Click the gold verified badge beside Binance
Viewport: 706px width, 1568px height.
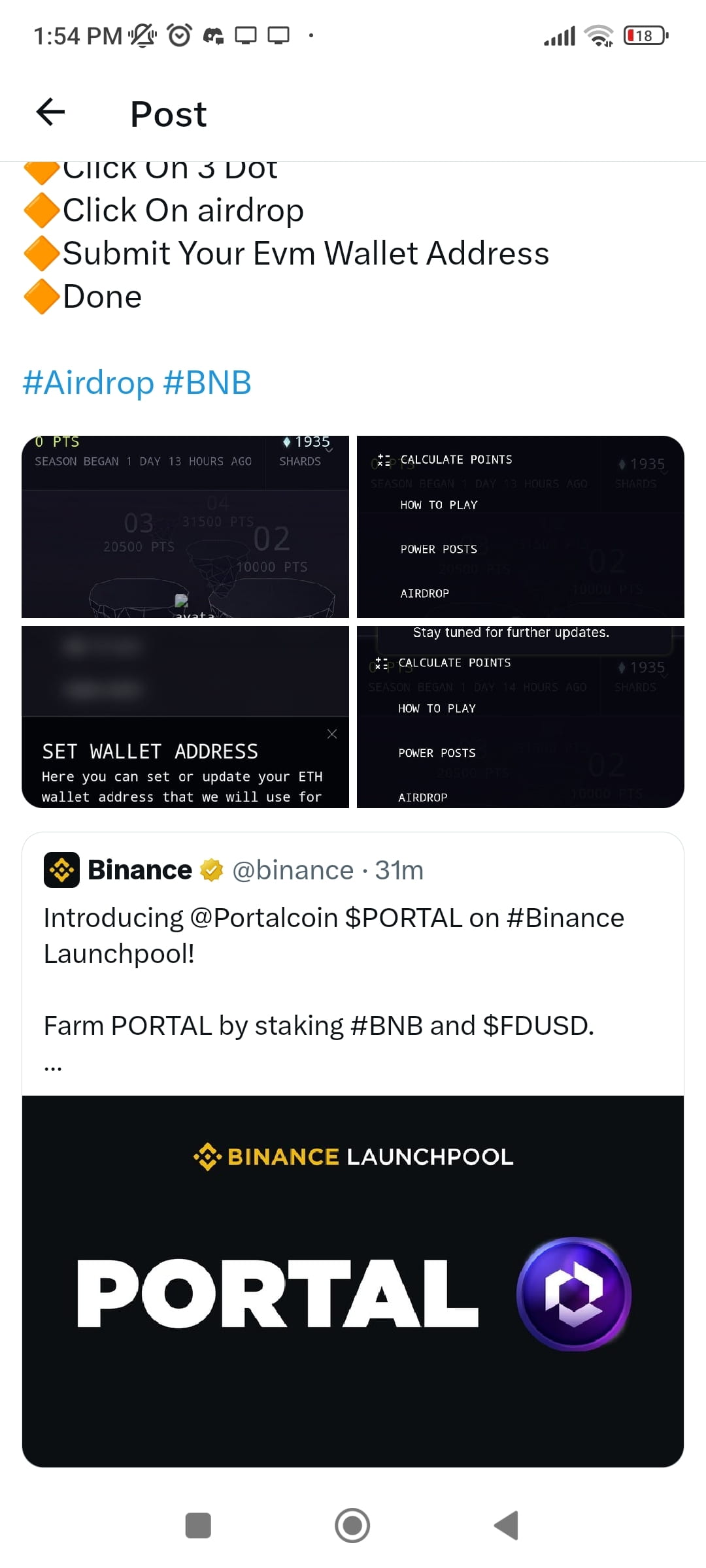click(210, 870)
